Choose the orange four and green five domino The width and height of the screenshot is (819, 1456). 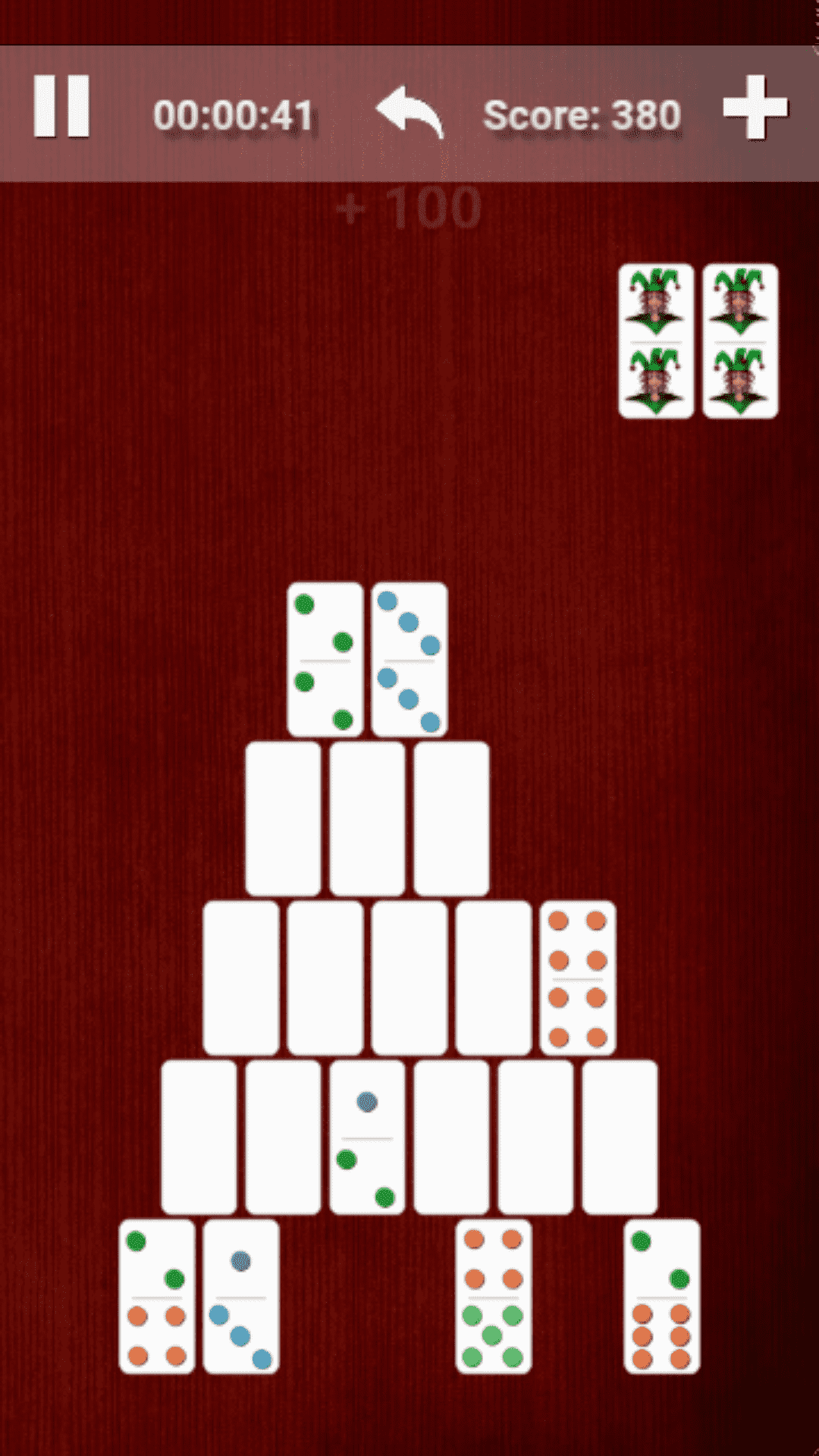(493, 1296)
